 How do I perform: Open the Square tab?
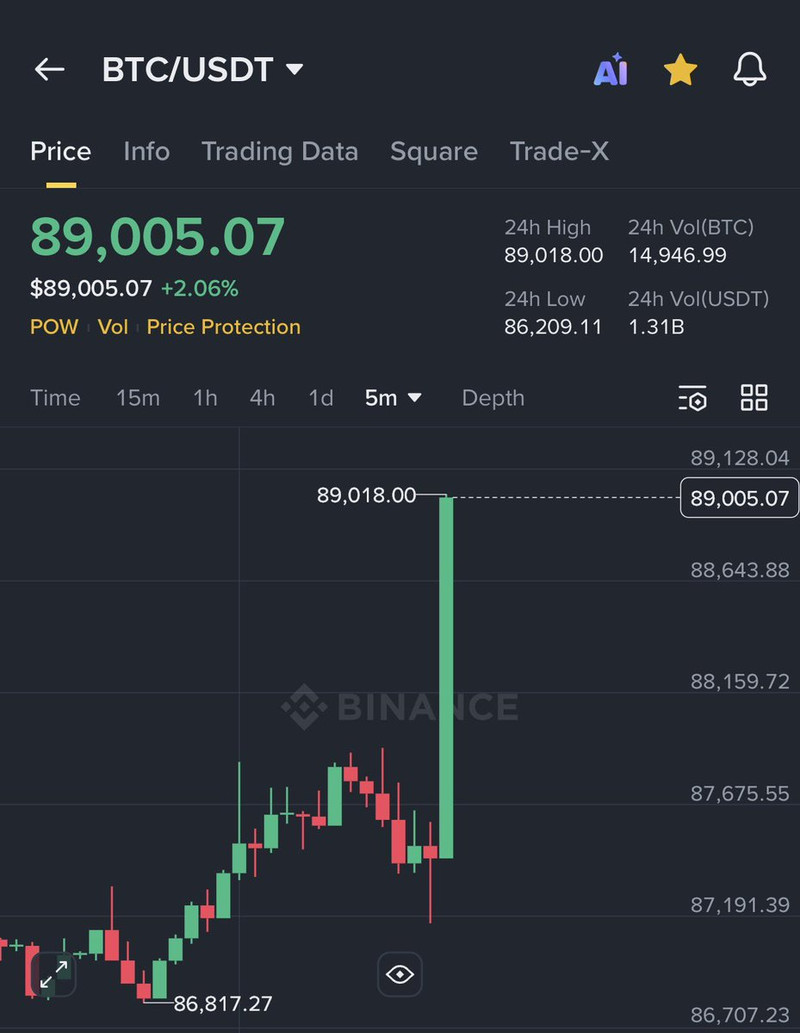[x=433, y=152]
